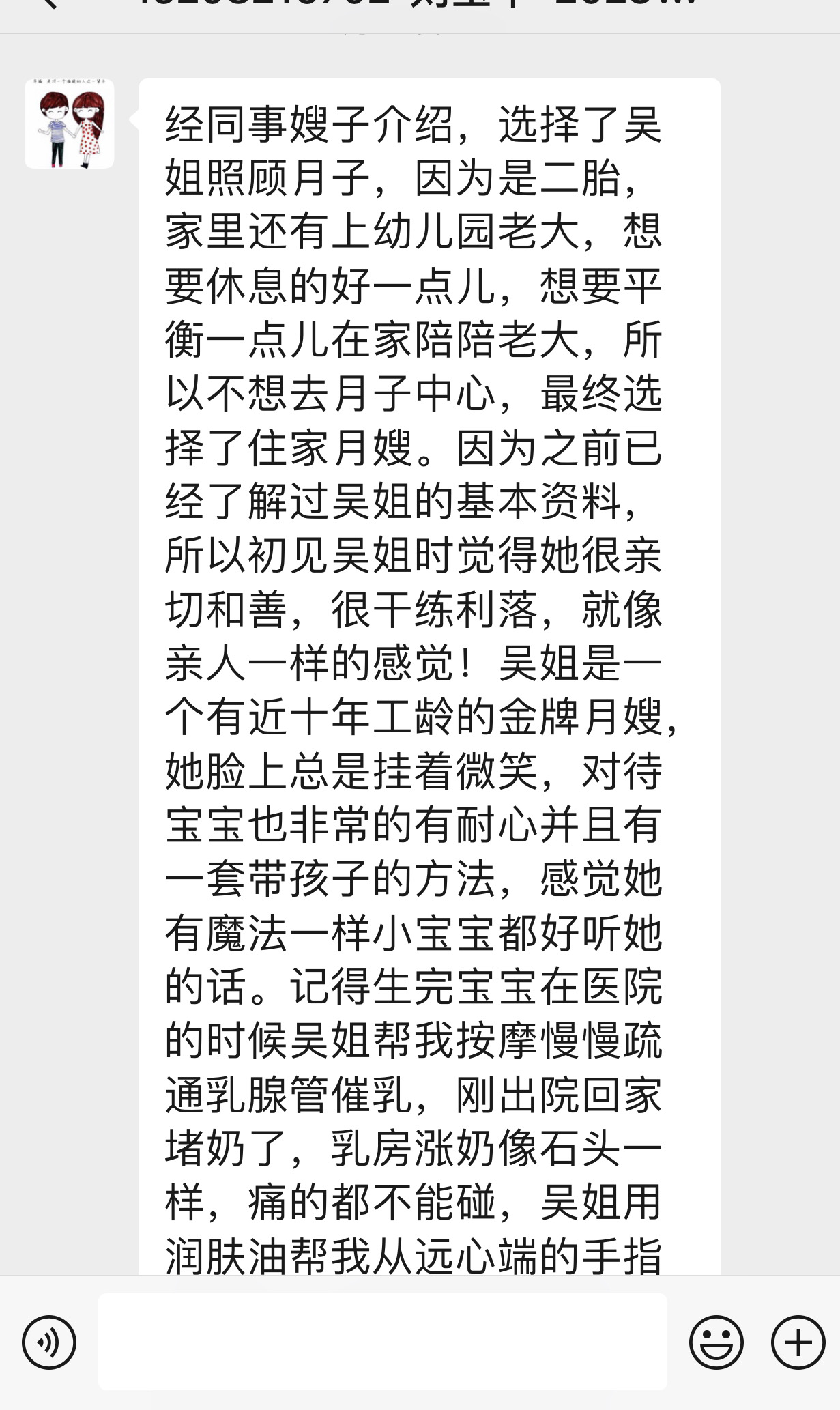This screenshot has width=840, height=1410.
Task: Switch to voice message input
Action: point(49,1342)
